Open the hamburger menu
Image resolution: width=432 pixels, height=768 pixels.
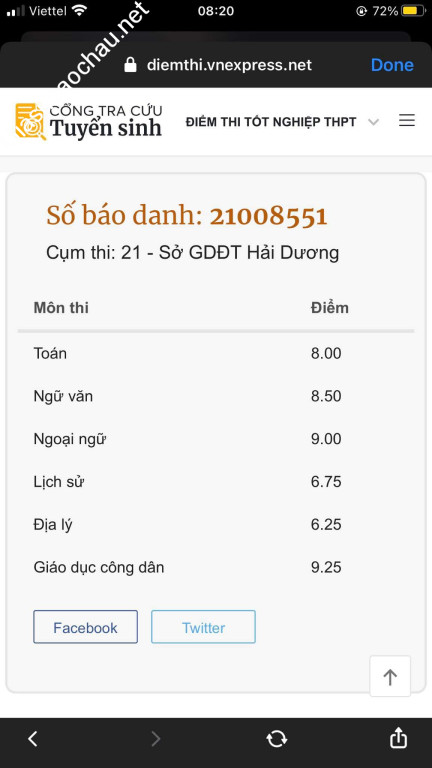tap(407, 120)
